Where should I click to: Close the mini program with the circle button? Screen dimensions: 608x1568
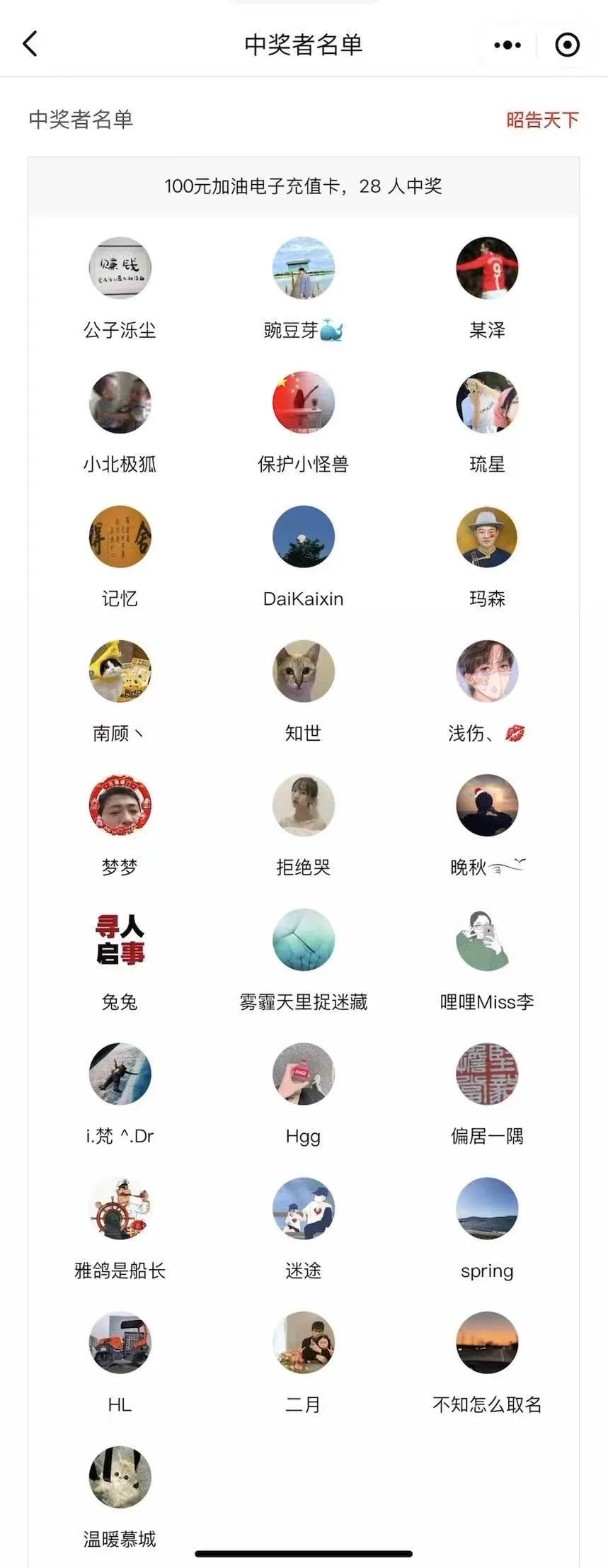[x=567, y=45]
